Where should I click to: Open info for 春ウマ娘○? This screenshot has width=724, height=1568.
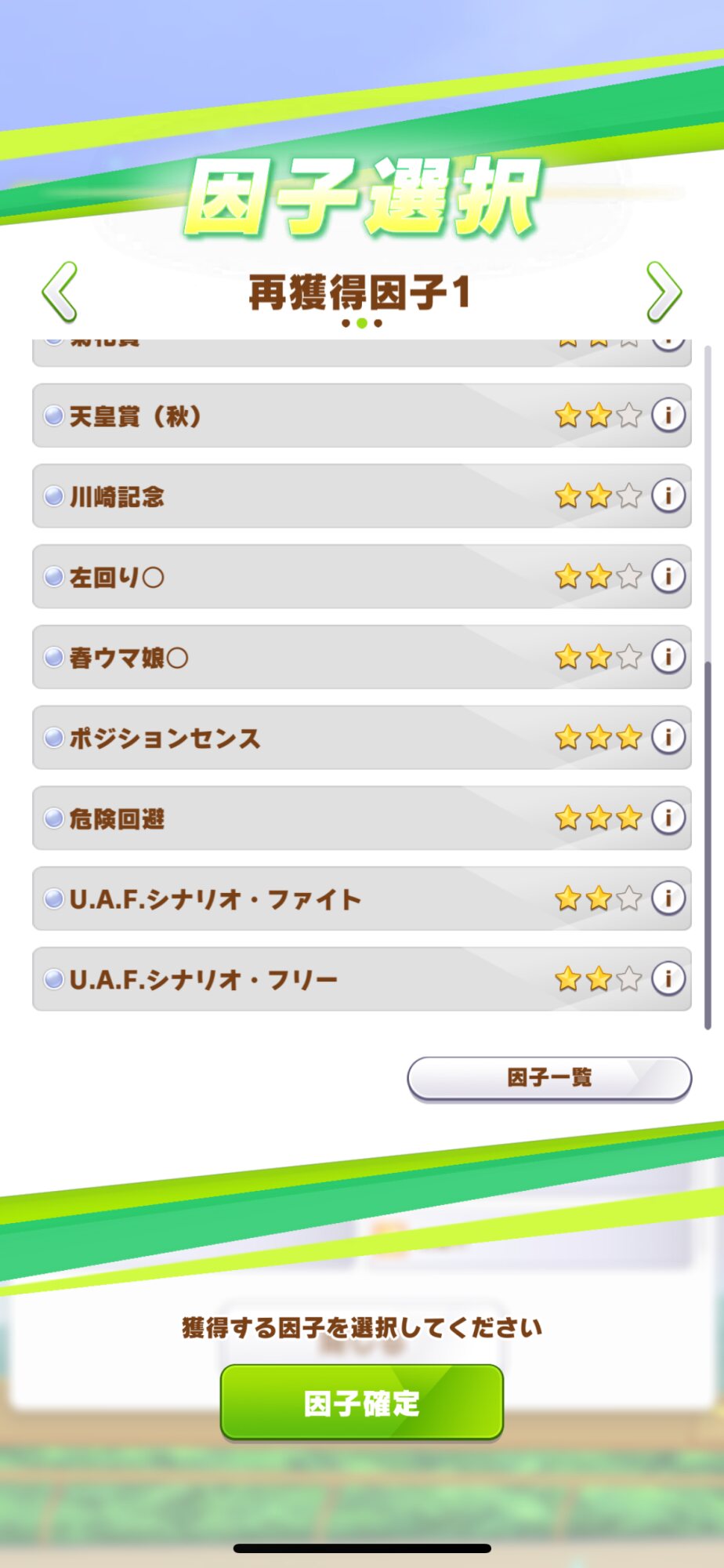click(668, 656)
